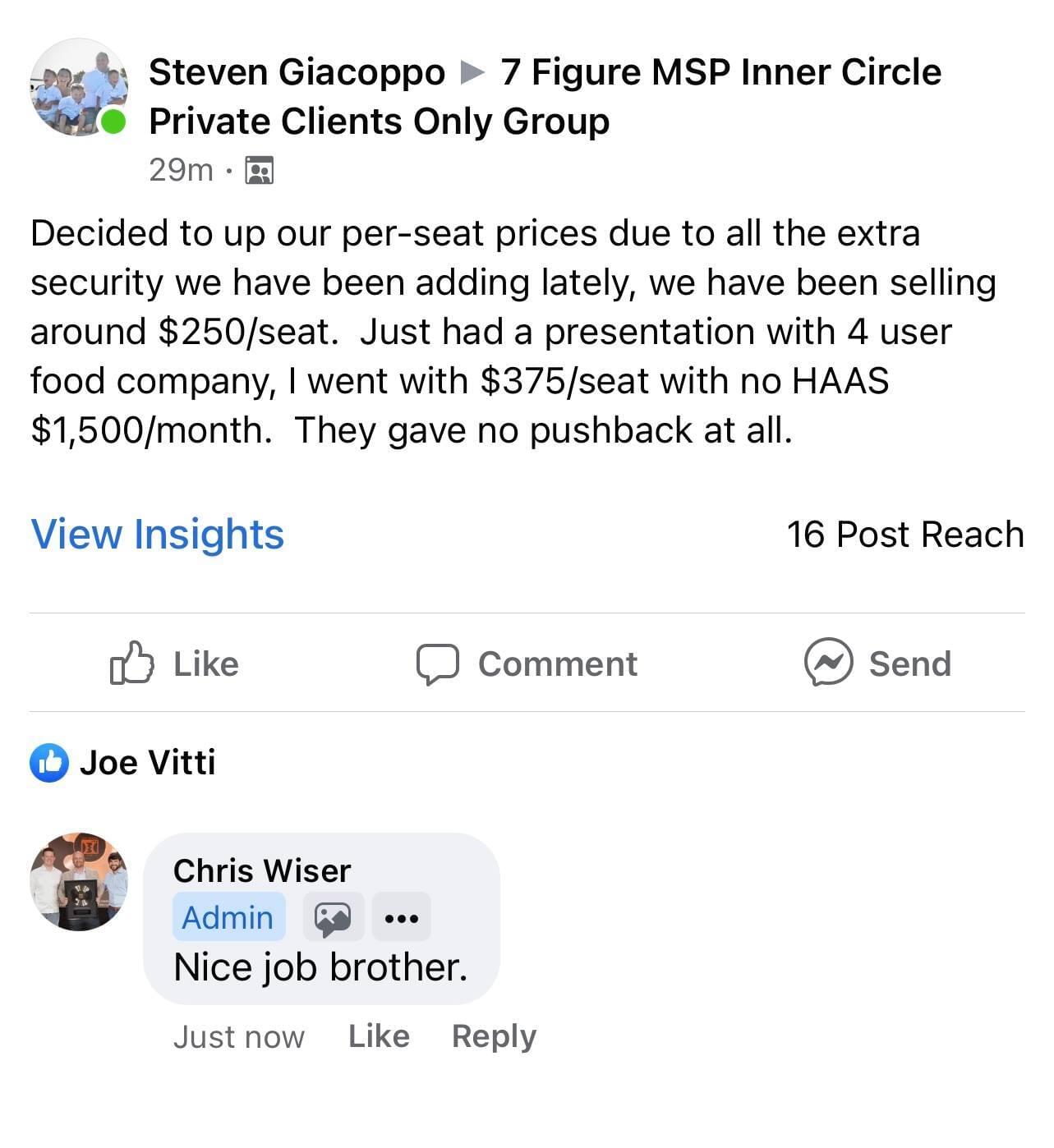The width and height of the screenshot is (1054, 1148).
Task: Send this post via Messenger
Action: 877,664
